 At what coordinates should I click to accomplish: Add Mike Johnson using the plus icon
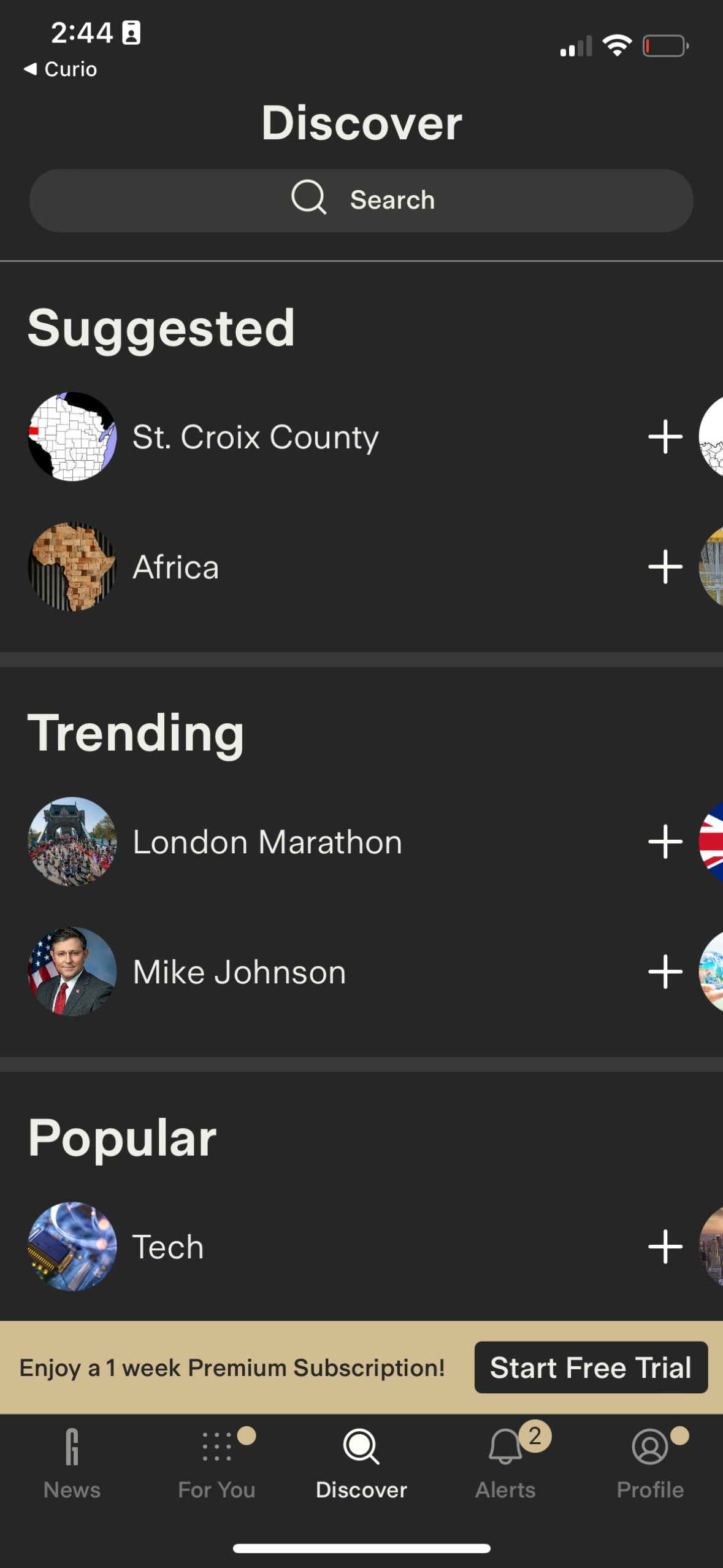point(665,971)
